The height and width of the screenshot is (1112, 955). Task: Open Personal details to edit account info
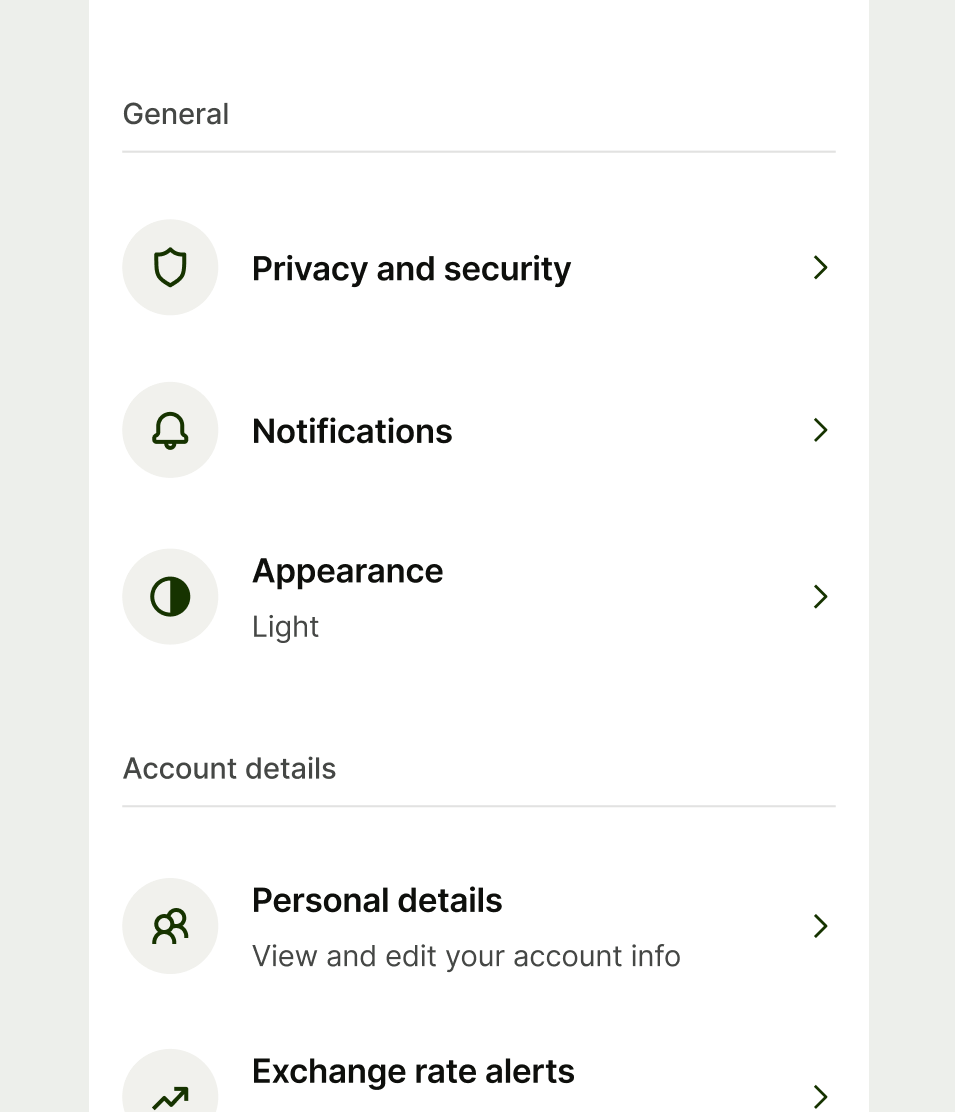click(x=377, y=900)
